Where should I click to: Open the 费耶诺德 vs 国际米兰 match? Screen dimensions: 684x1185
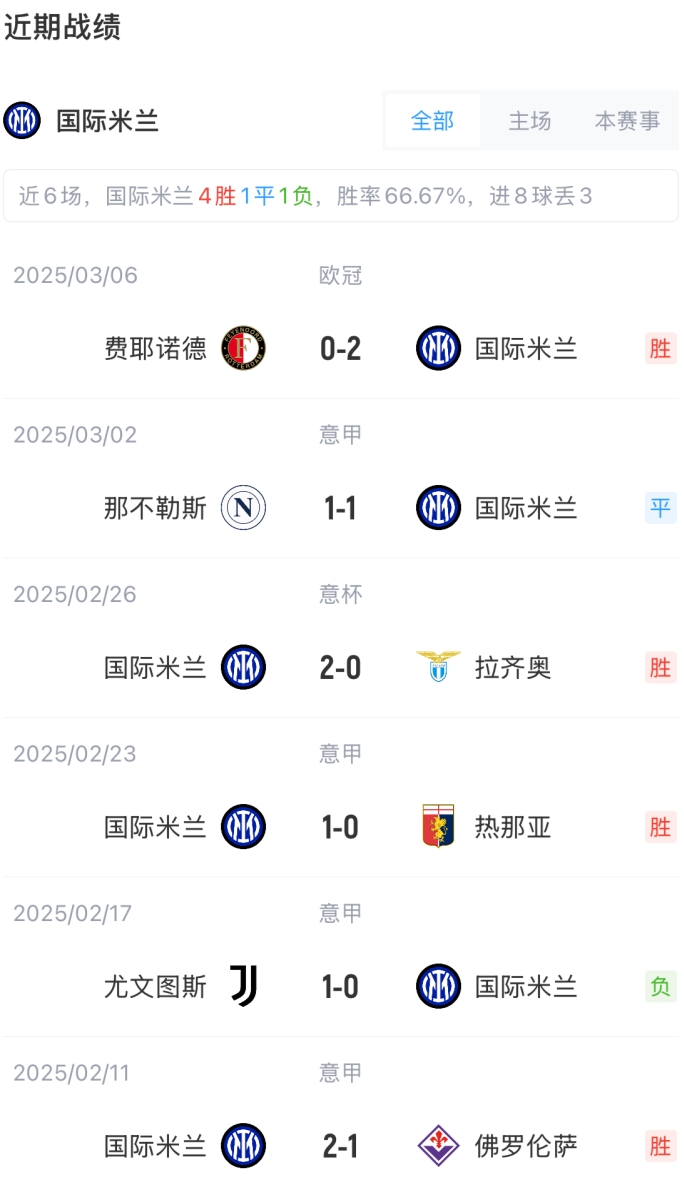click(x=340, y=348)
